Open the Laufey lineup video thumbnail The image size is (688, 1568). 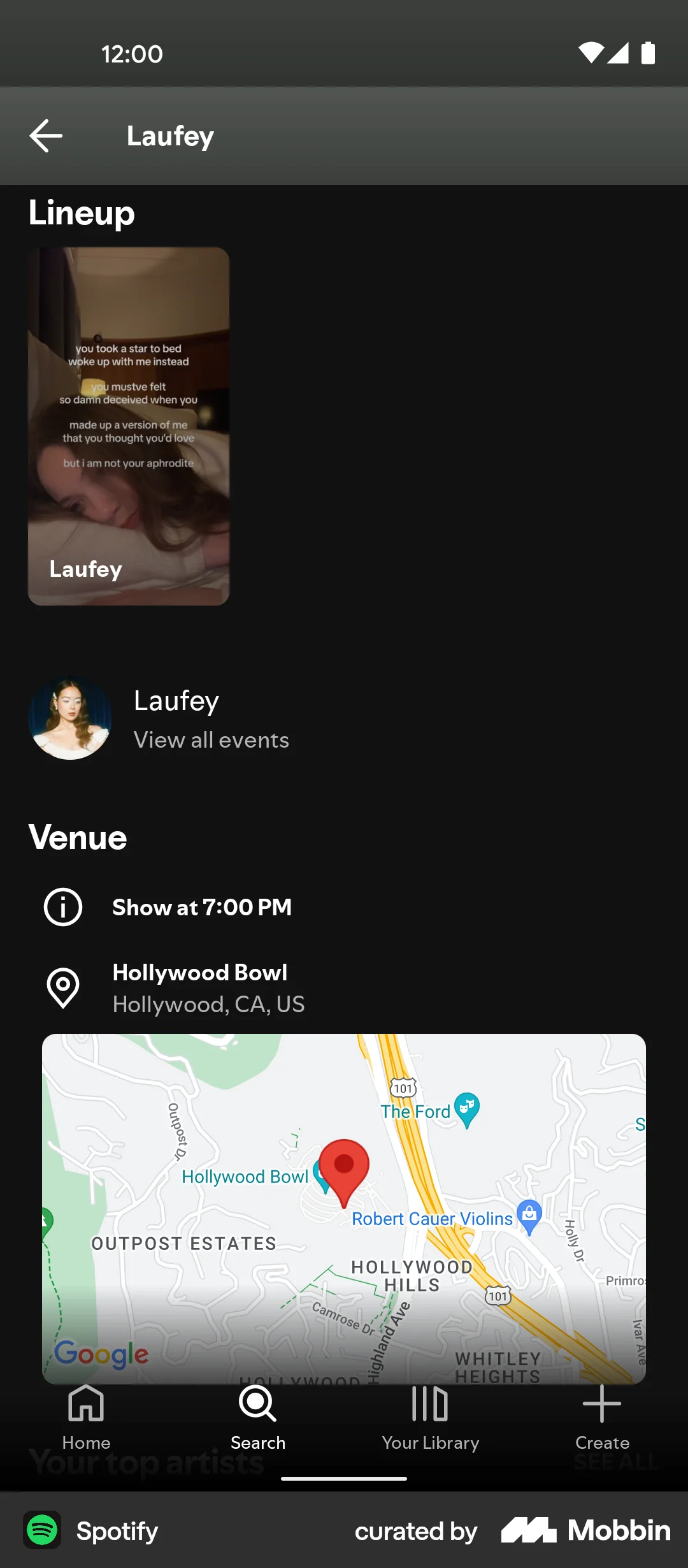pos(128,425)
